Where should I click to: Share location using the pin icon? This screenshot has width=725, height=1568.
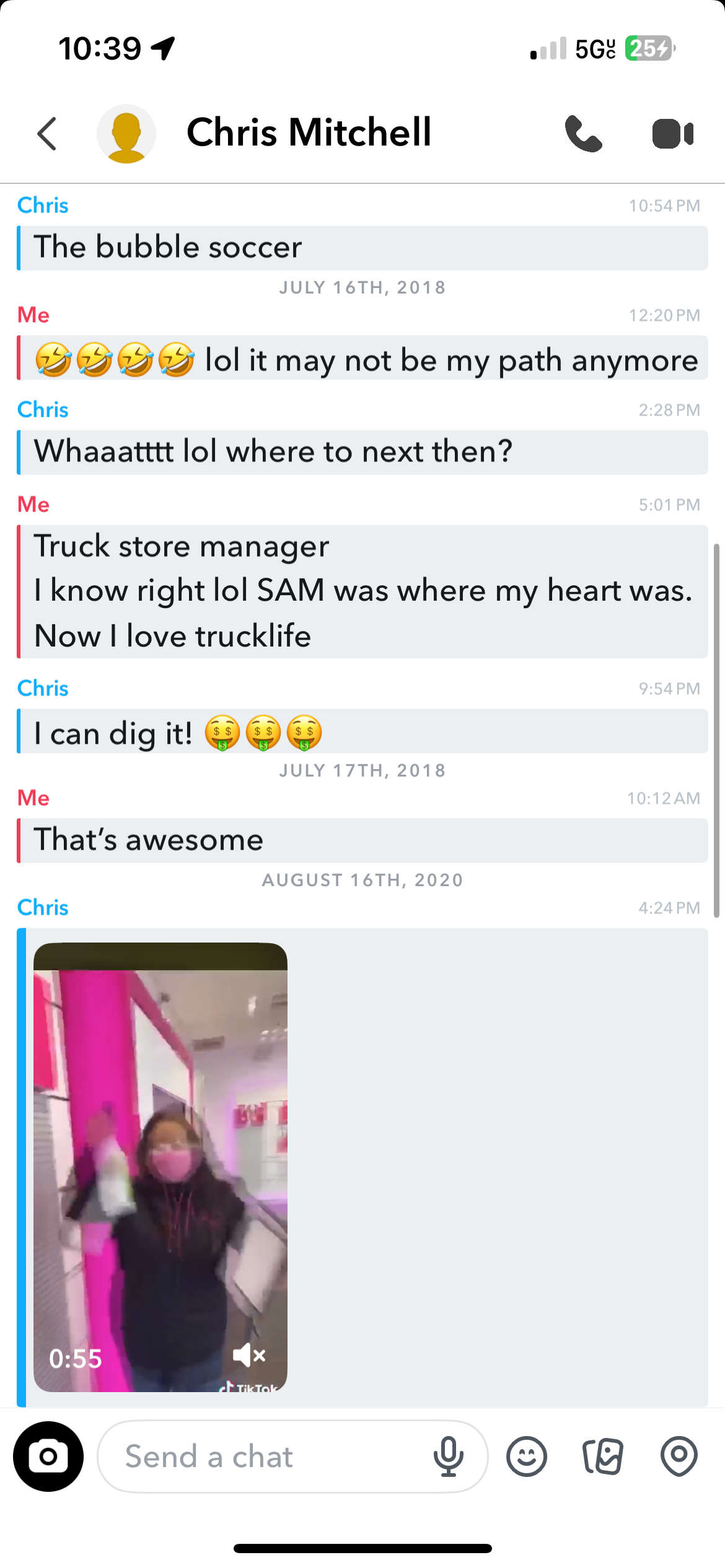click(x=679, y=1457)
